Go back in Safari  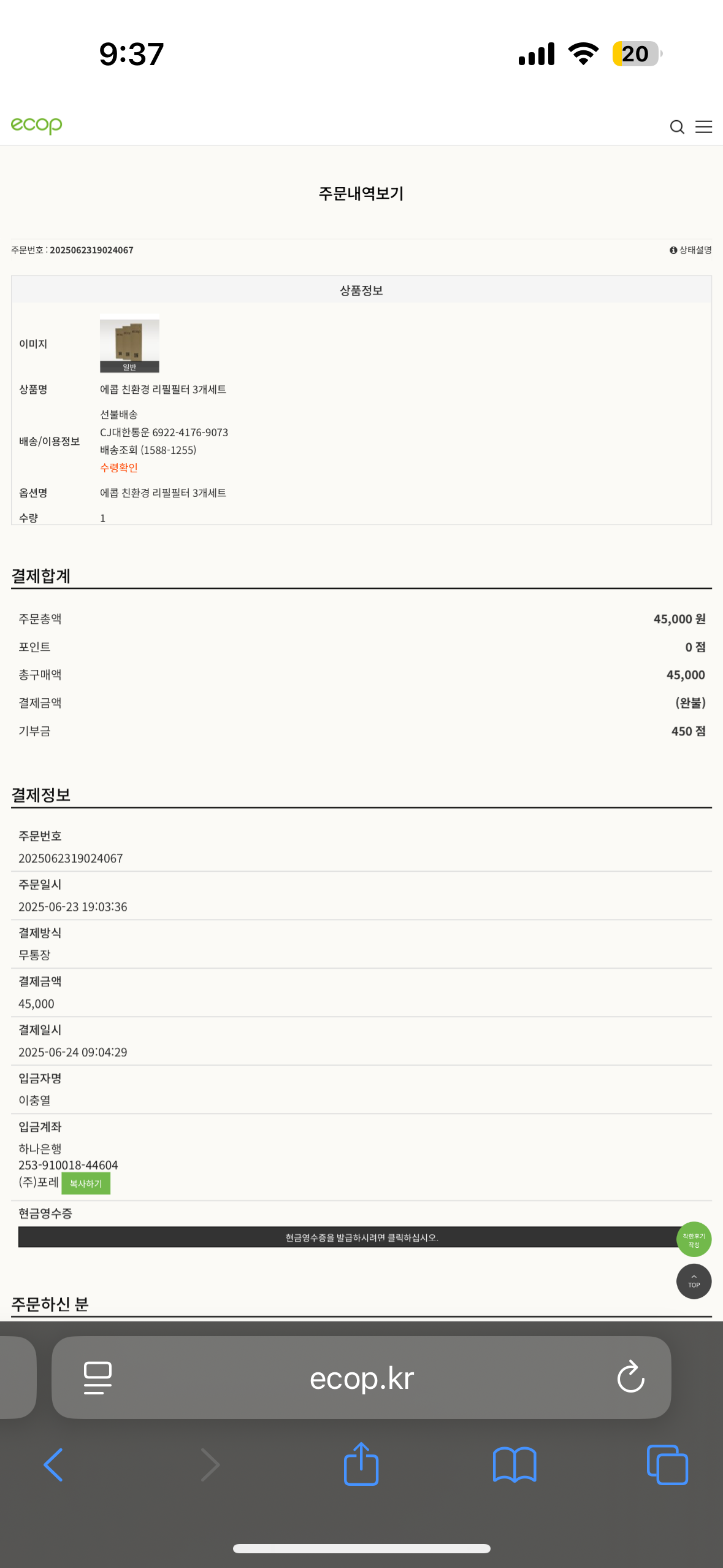coord(53,1464)
